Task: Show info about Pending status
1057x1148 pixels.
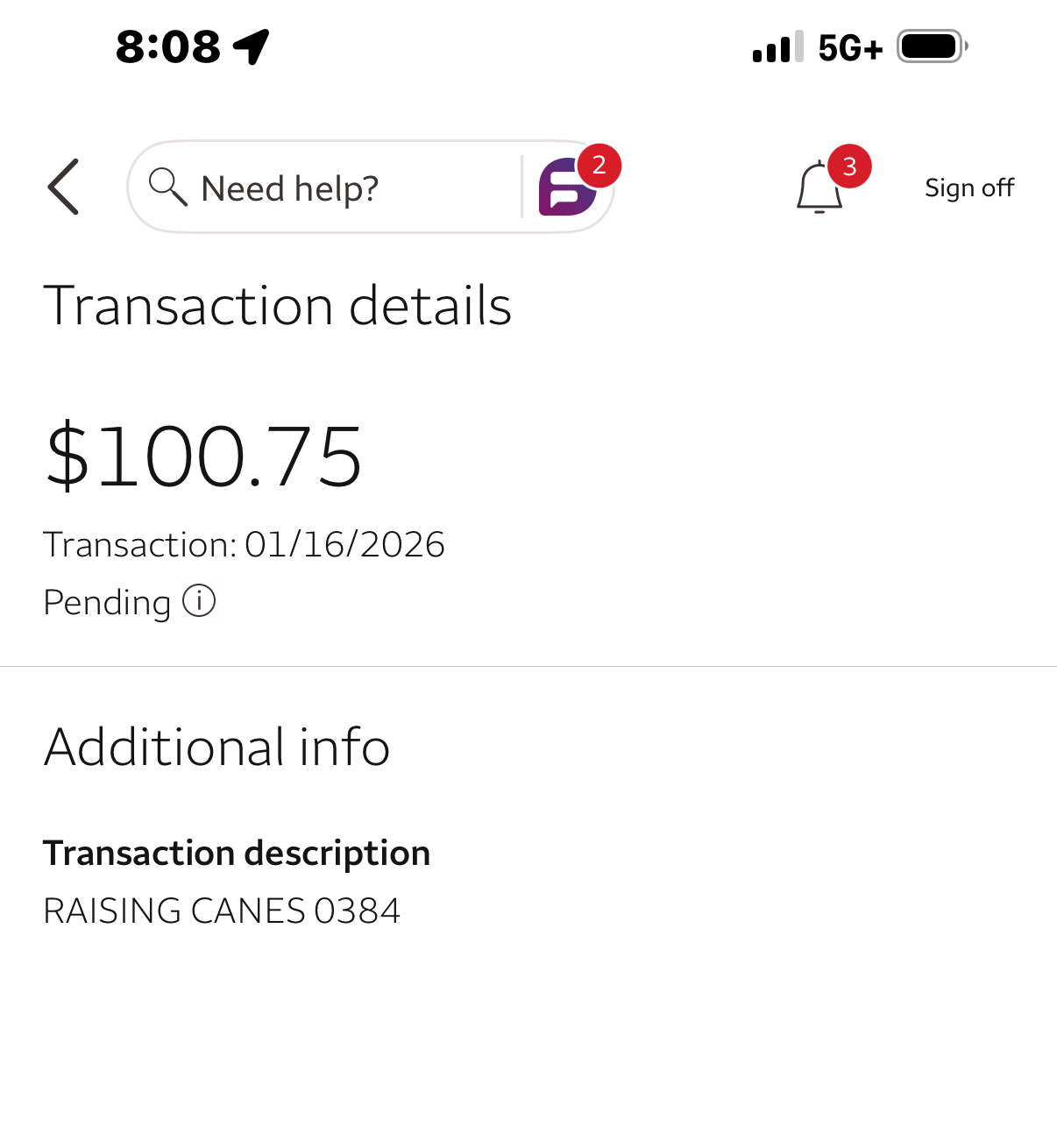Action: coord(199,602)
